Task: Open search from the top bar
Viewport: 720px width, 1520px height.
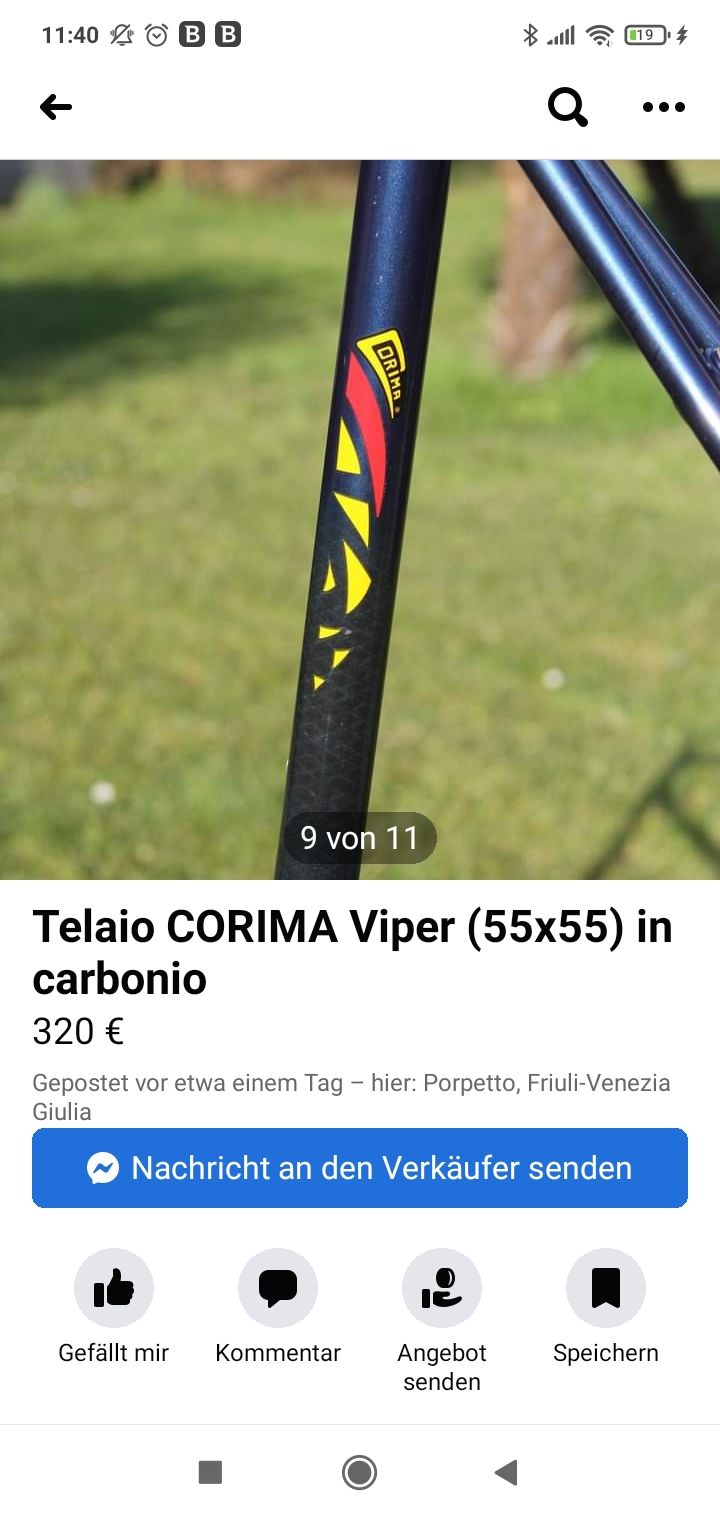Action: click(567, 107)
